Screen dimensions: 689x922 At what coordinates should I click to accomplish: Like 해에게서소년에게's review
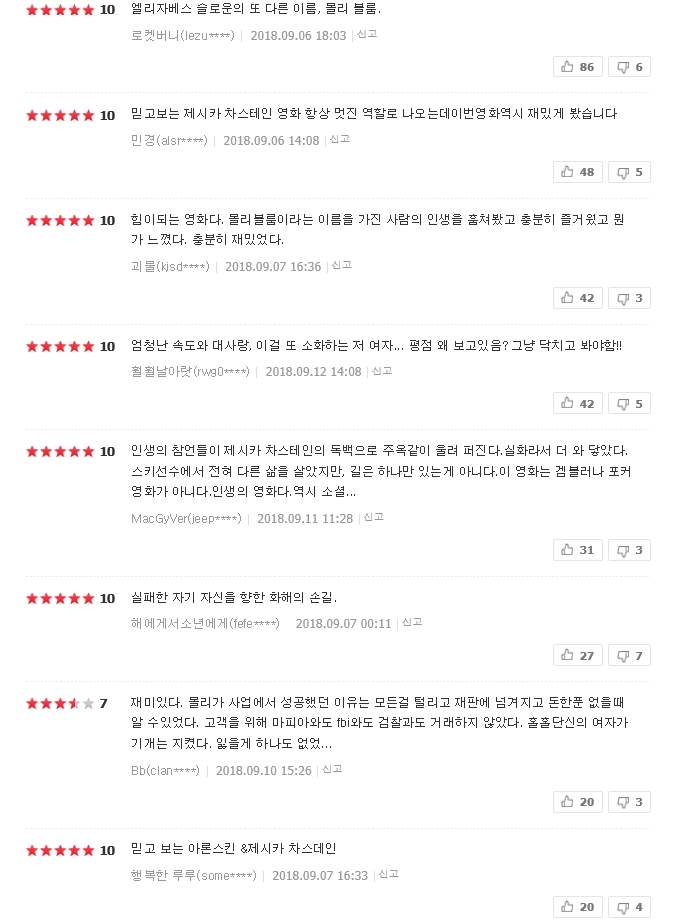click(x=577, y=656)
